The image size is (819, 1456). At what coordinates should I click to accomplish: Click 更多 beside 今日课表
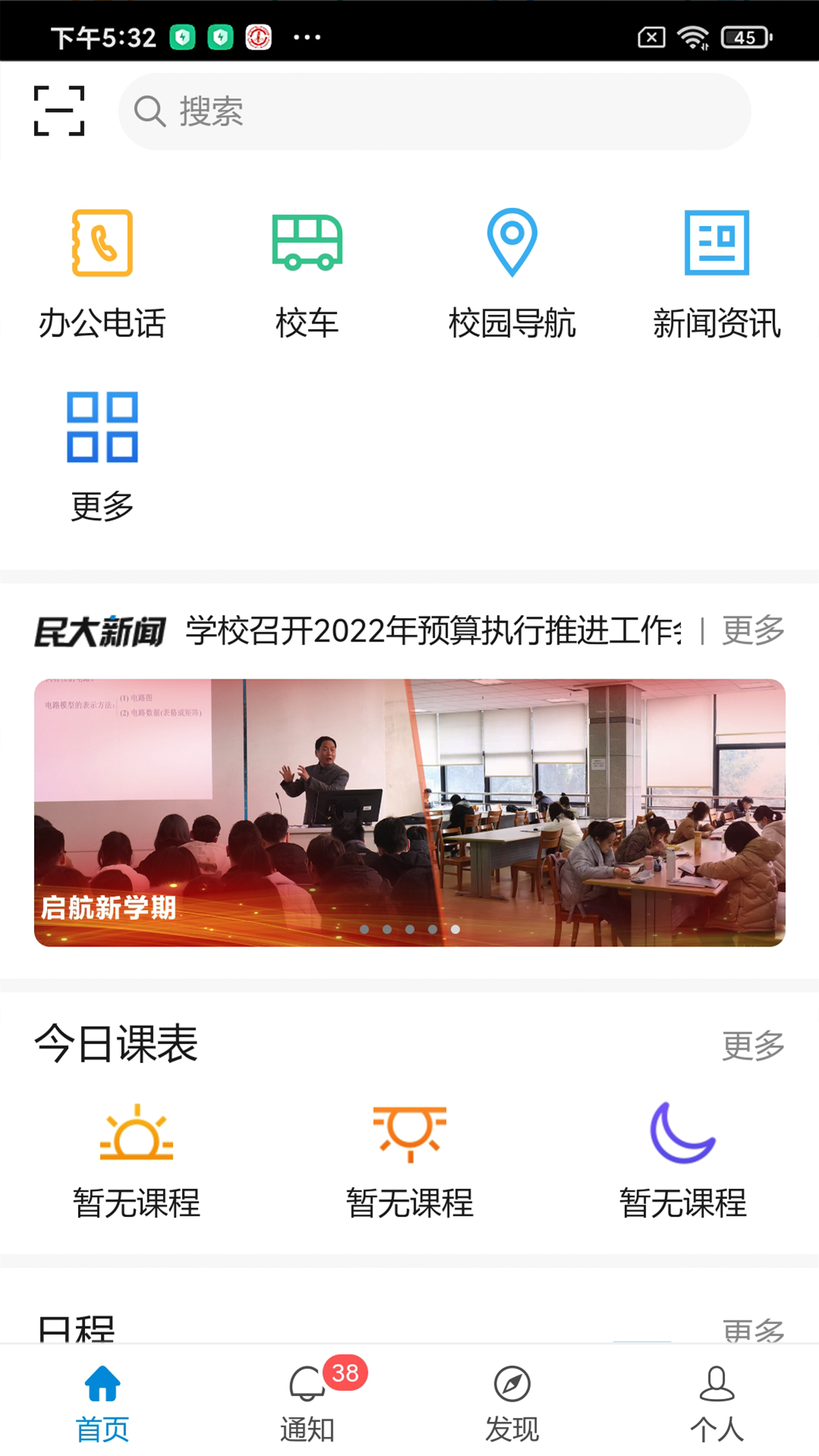pyautogui.click(x=753, y=1045)
